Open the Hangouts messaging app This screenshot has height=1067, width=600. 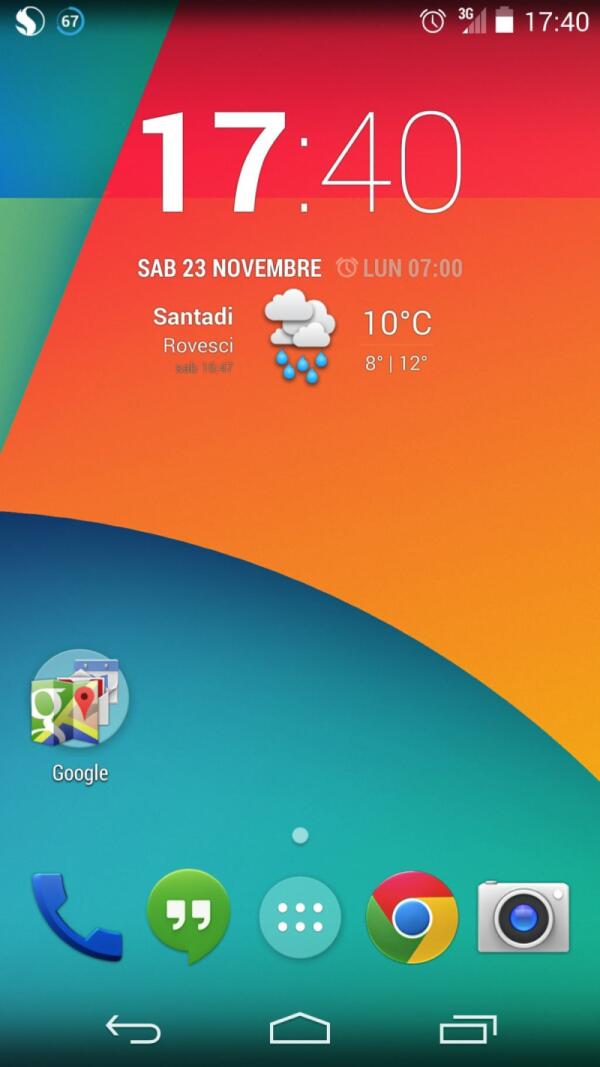188,916
